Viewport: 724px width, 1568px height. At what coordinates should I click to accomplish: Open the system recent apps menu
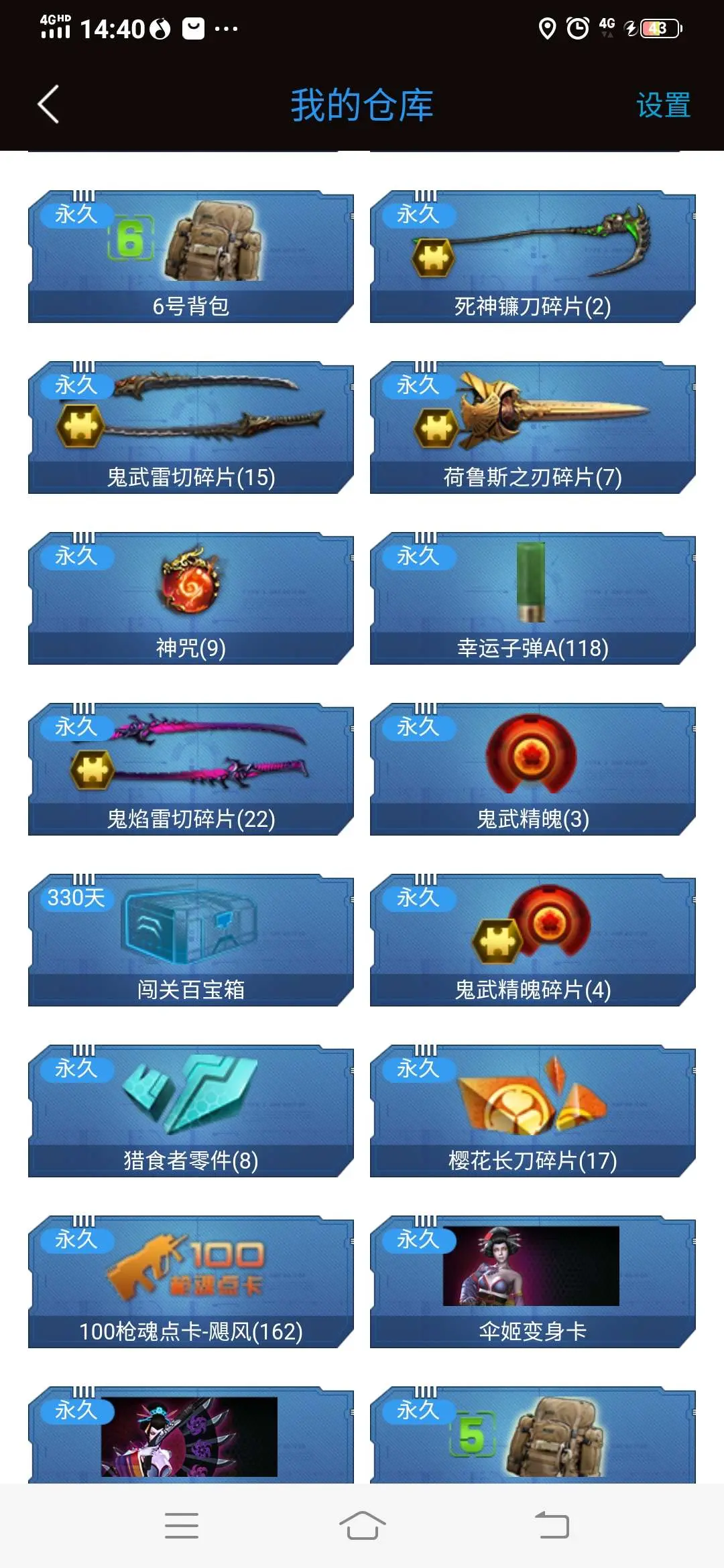[x=182, y=1526]
